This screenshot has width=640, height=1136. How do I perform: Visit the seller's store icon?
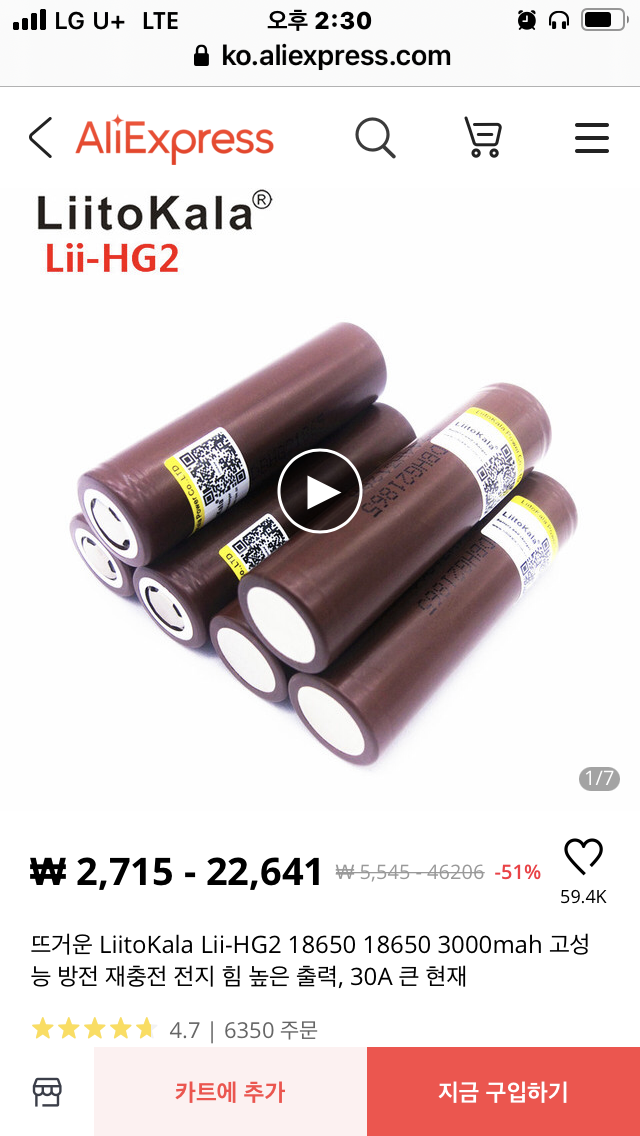point(47,1091)
